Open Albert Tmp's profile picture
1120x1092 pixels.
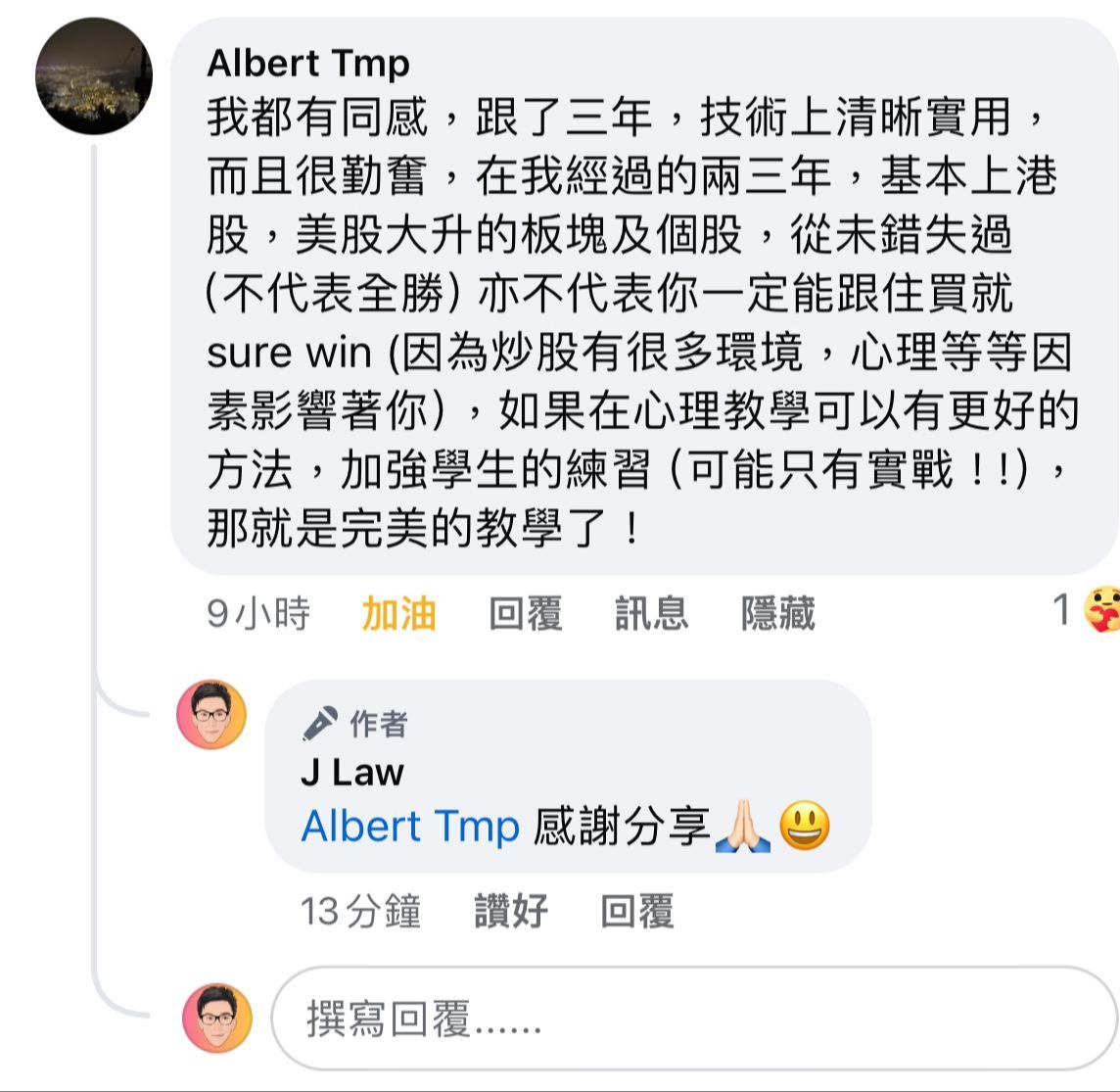(94, 75)
